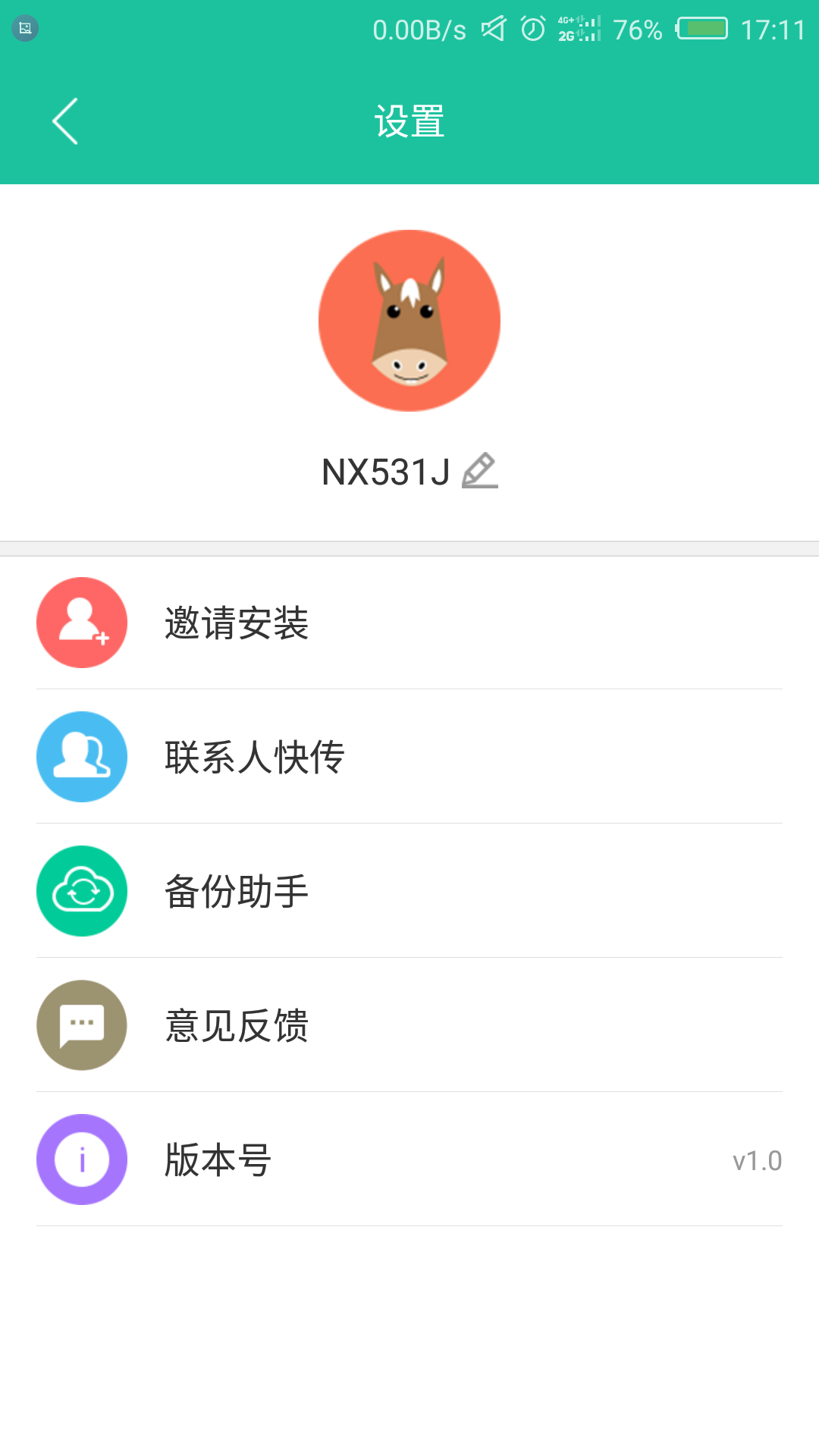Open 联系人快传 contact transfer
Image resolution: width=819 pixels, height=1456 pixels.
(x=409, y=757)
